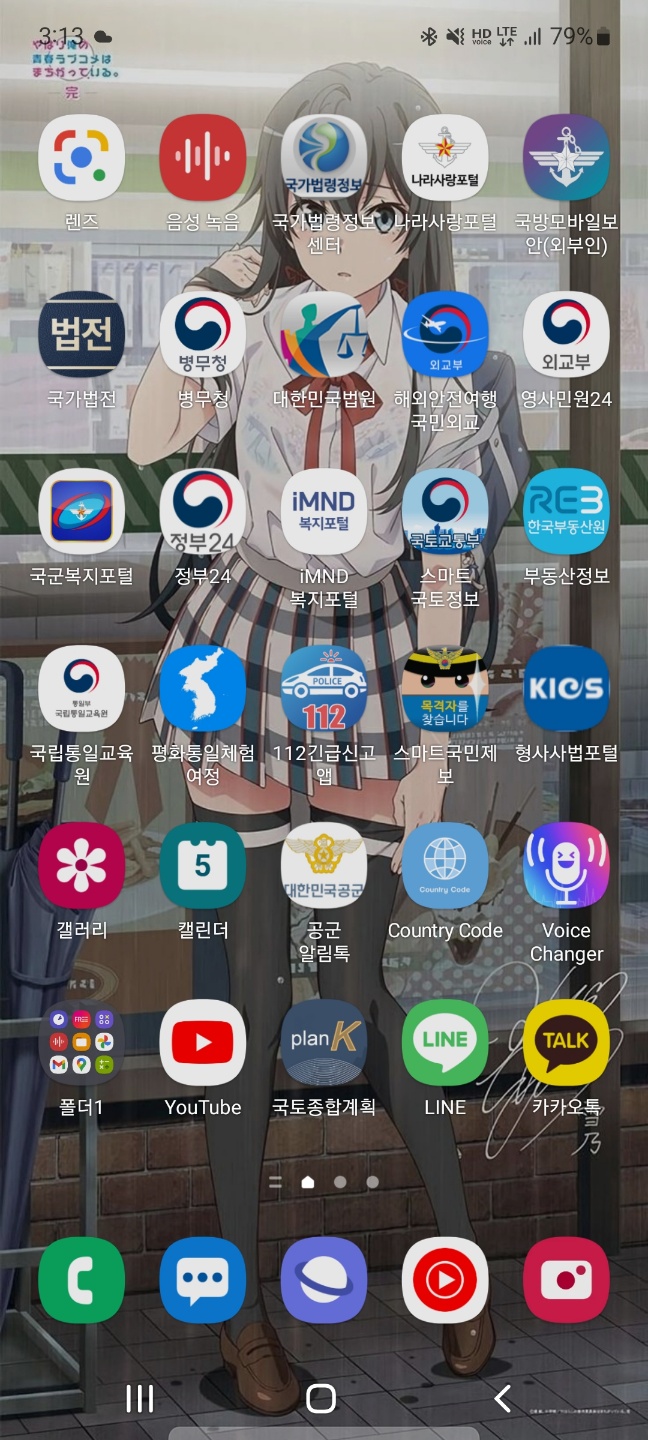Open 대한민국법원 court app
Image resolution: width=648 pixels, height=1440 pixels.
coord(324,335)
